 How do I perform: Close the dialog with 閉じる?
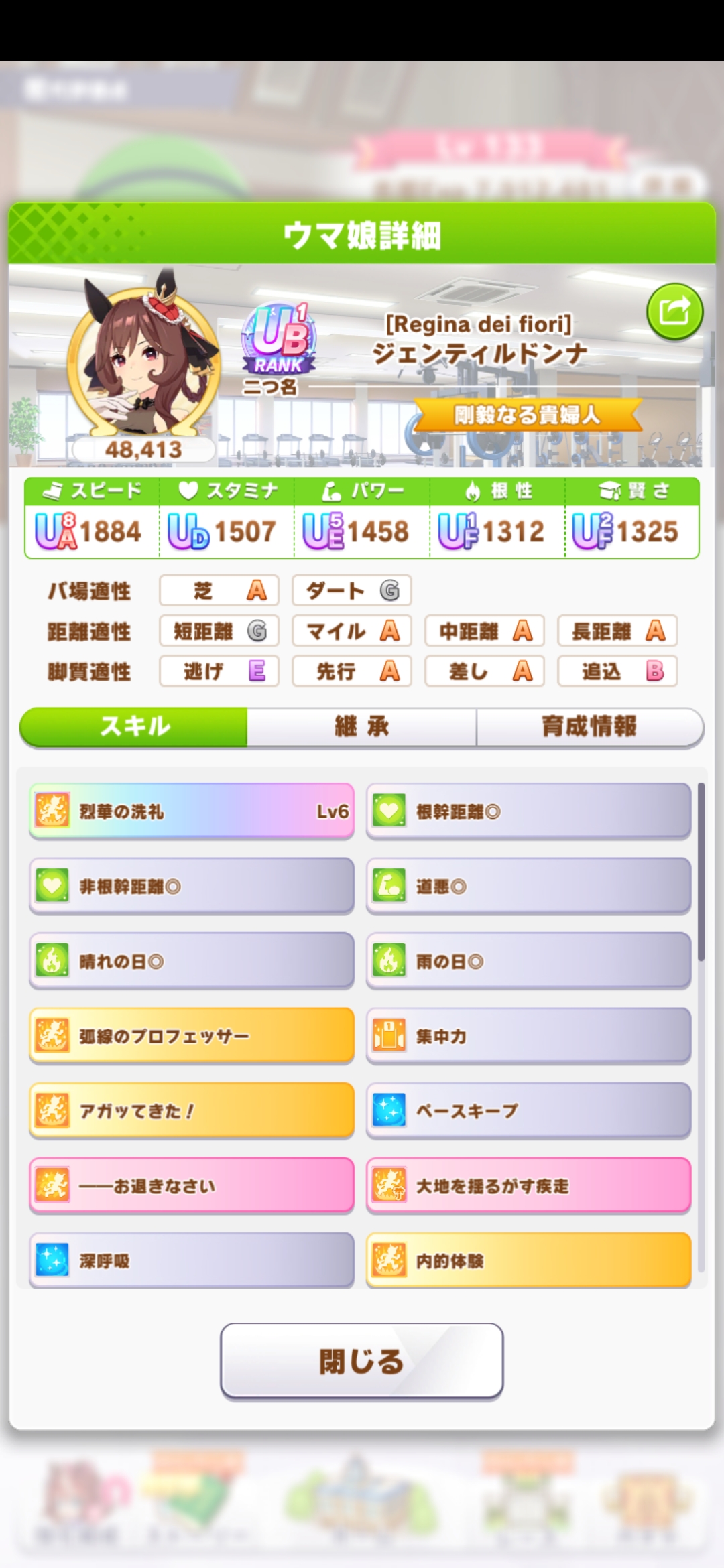pyautogui.click(x=361, y=1361)
